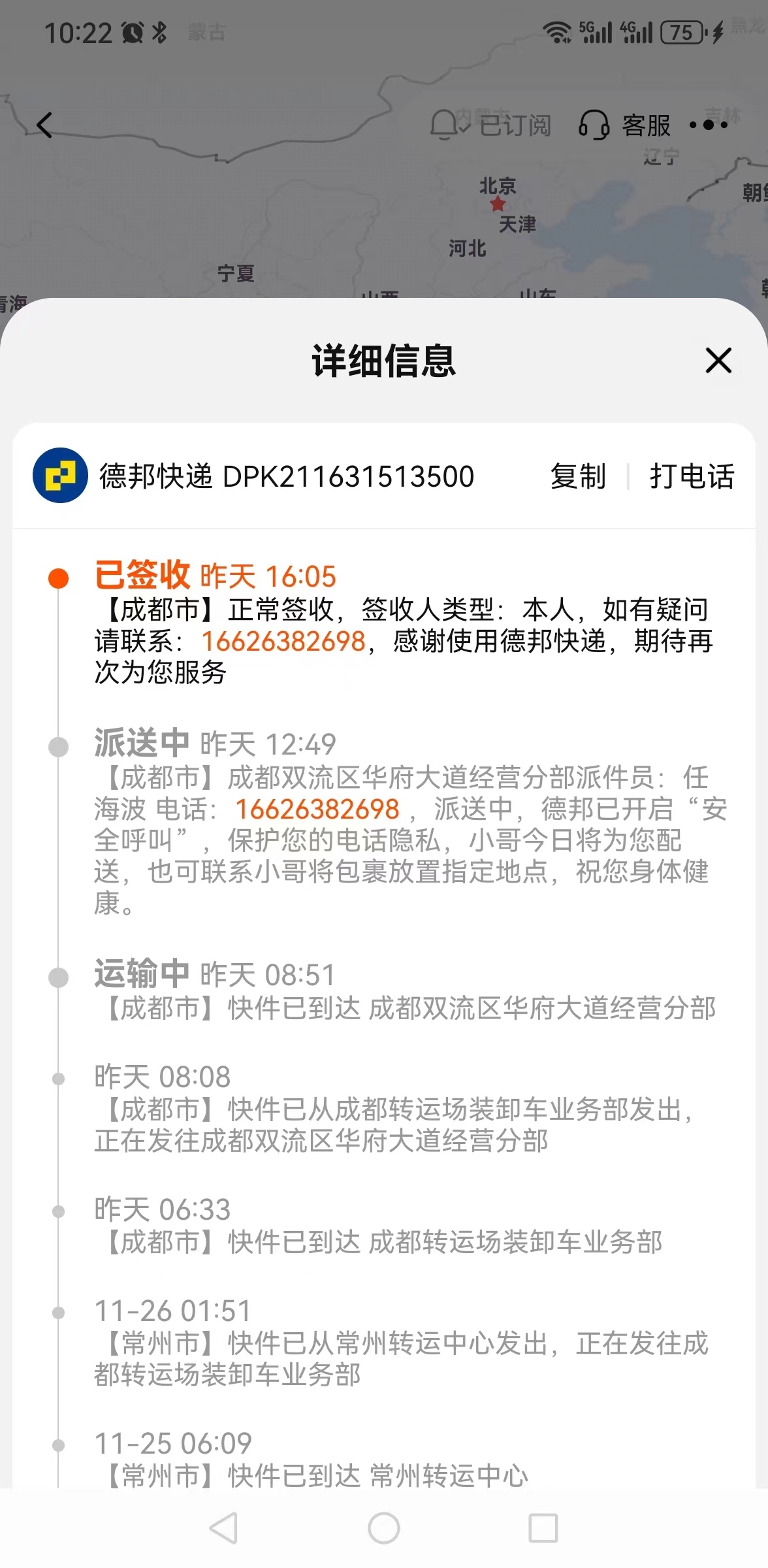Viewport: 768px width, 1568px height.
Task: Tap the system home button
Action: coord(384,1528)
